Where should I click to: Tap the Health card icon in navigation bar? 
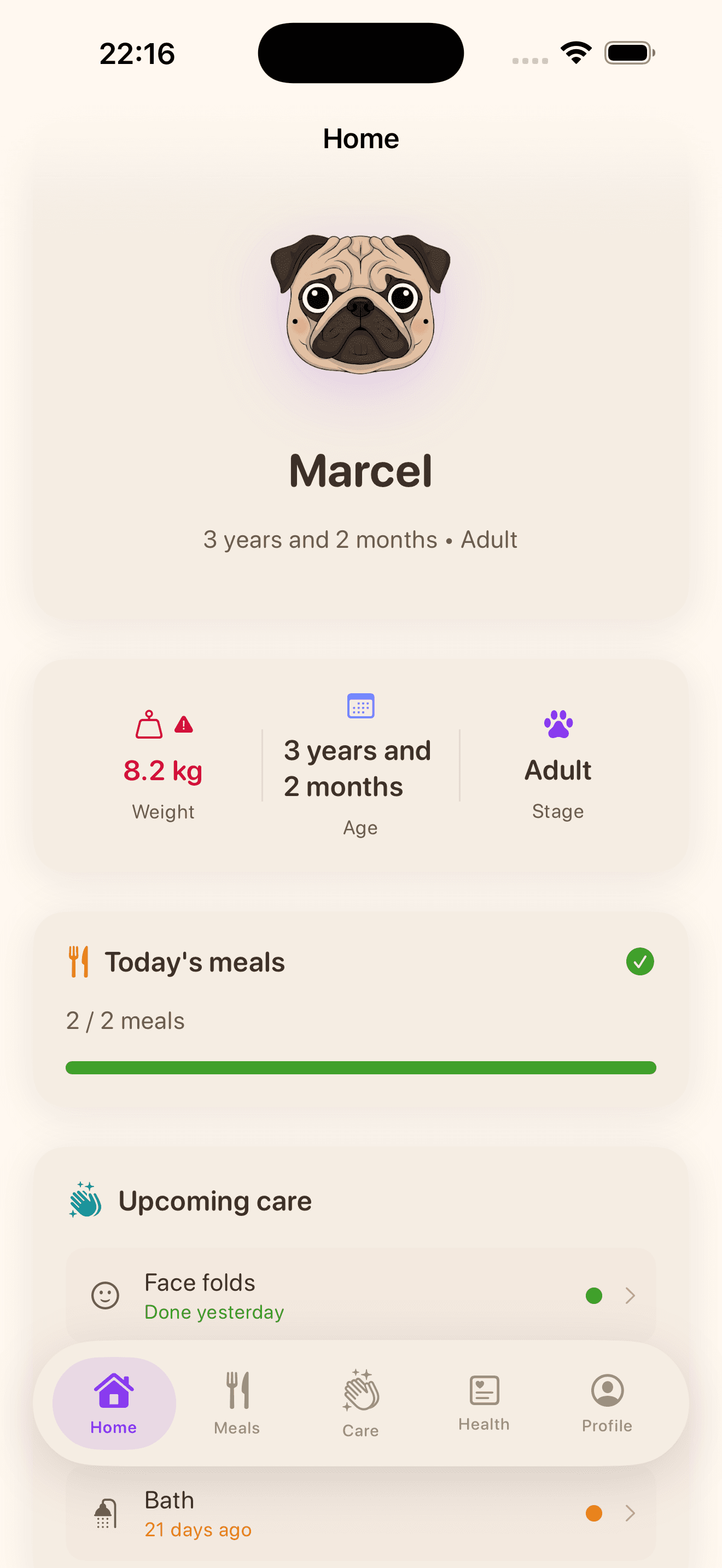[484, 1391]
